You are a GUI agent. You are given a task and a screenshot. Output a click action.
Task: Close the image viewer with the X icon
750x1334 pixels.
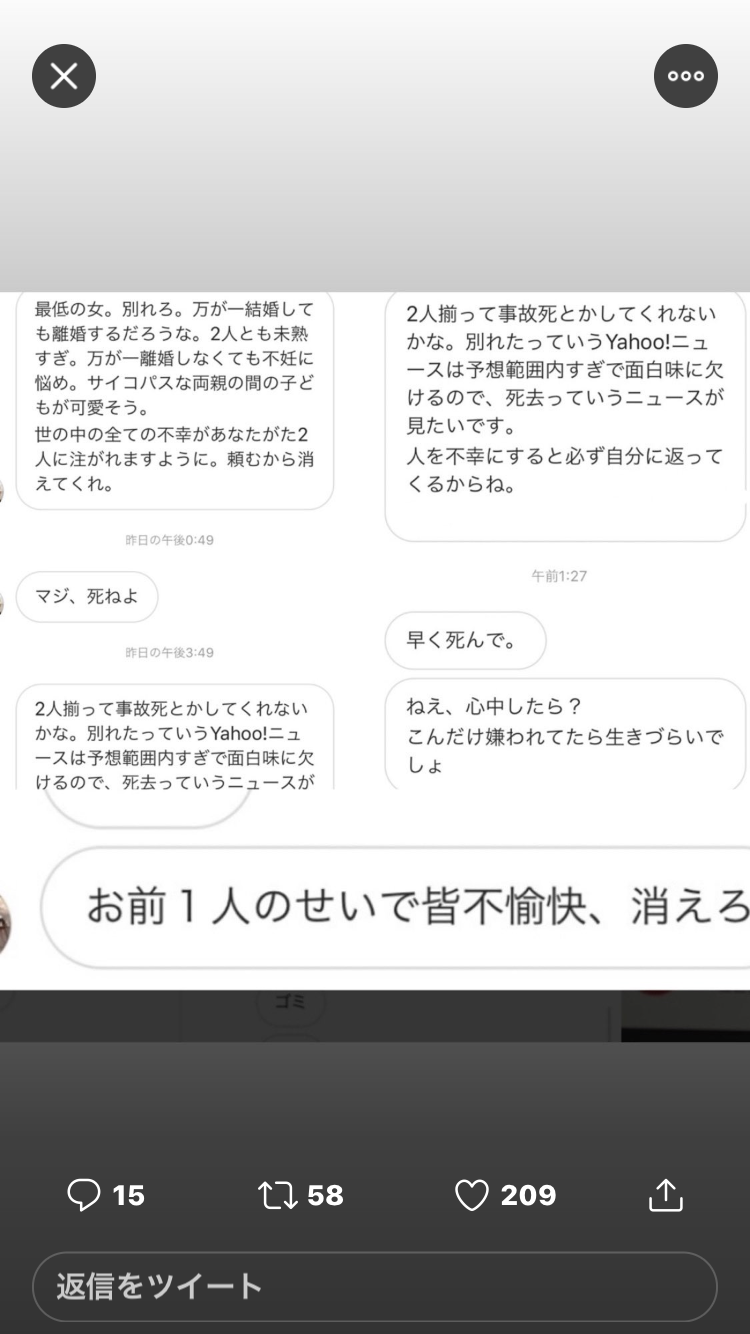point(64,75)
